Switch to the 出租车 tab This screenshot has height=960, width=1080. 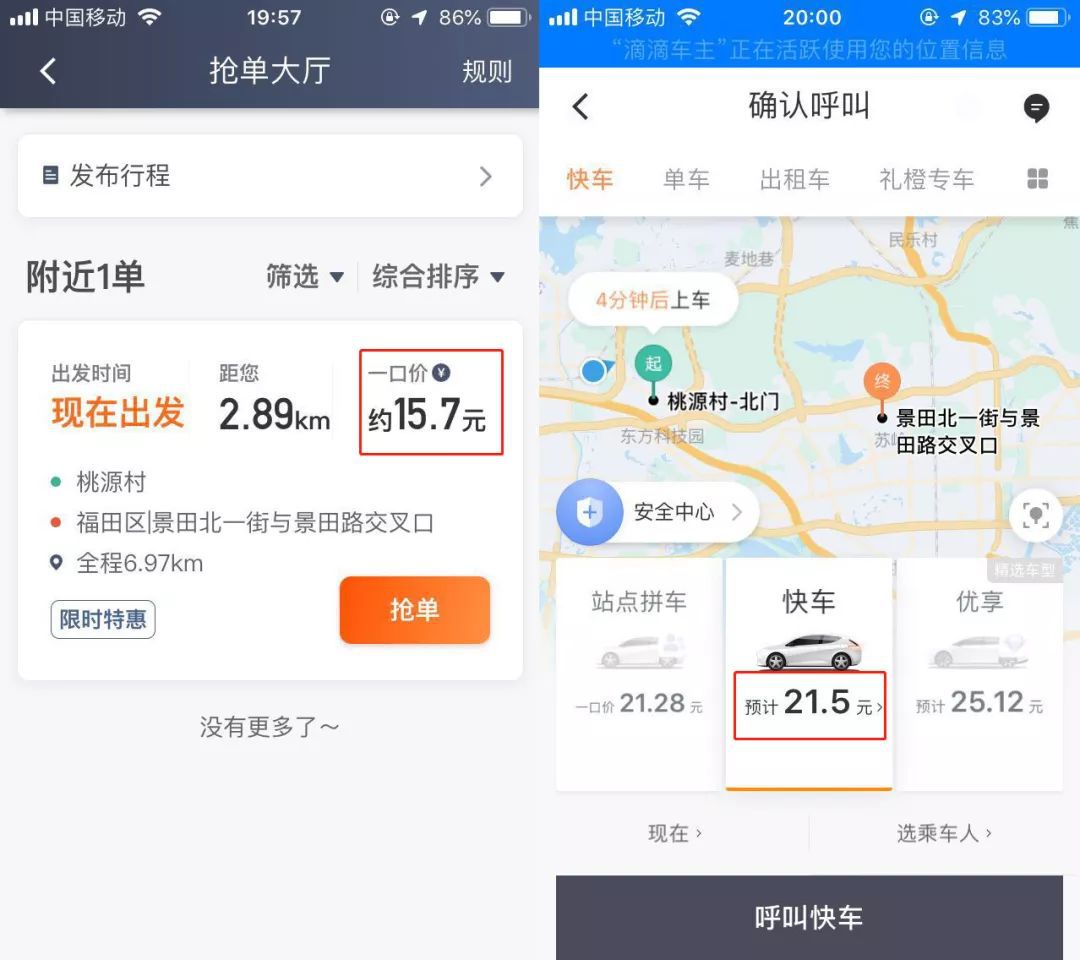tap(794, 179)
